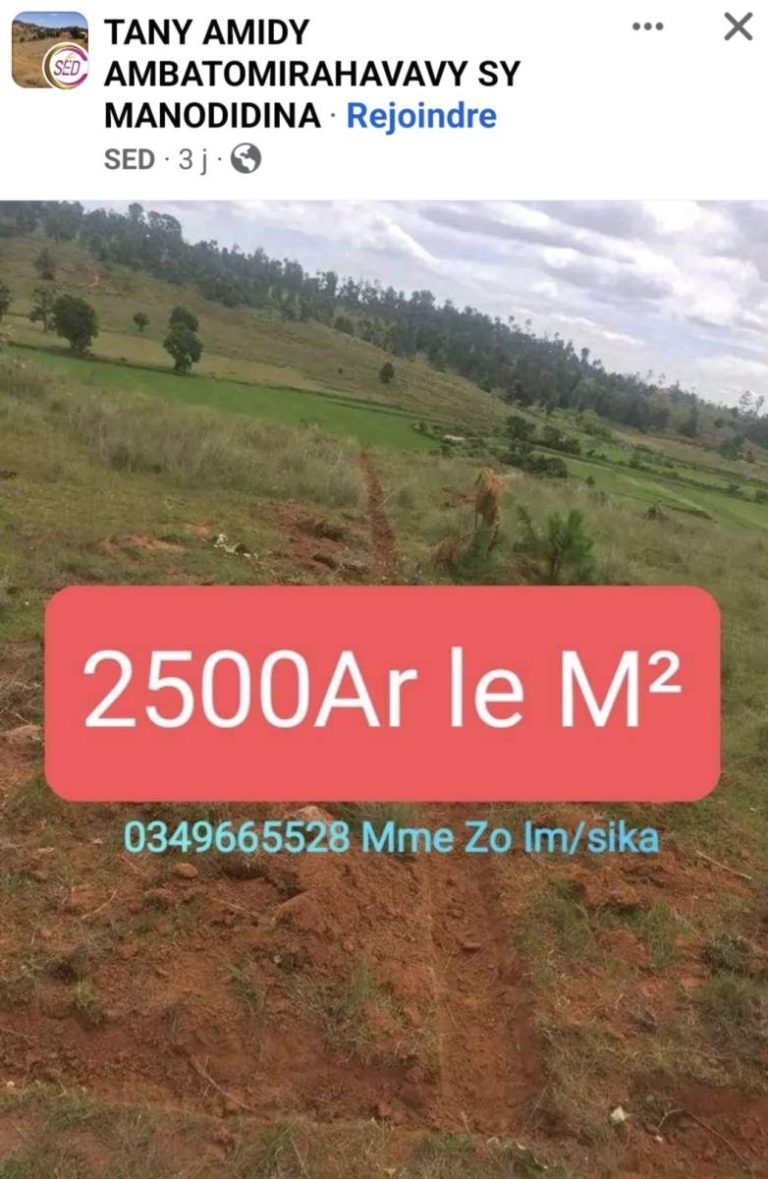The image size is (768, 1179).
Task: View SED poster's profile
Action: (129, 160)
